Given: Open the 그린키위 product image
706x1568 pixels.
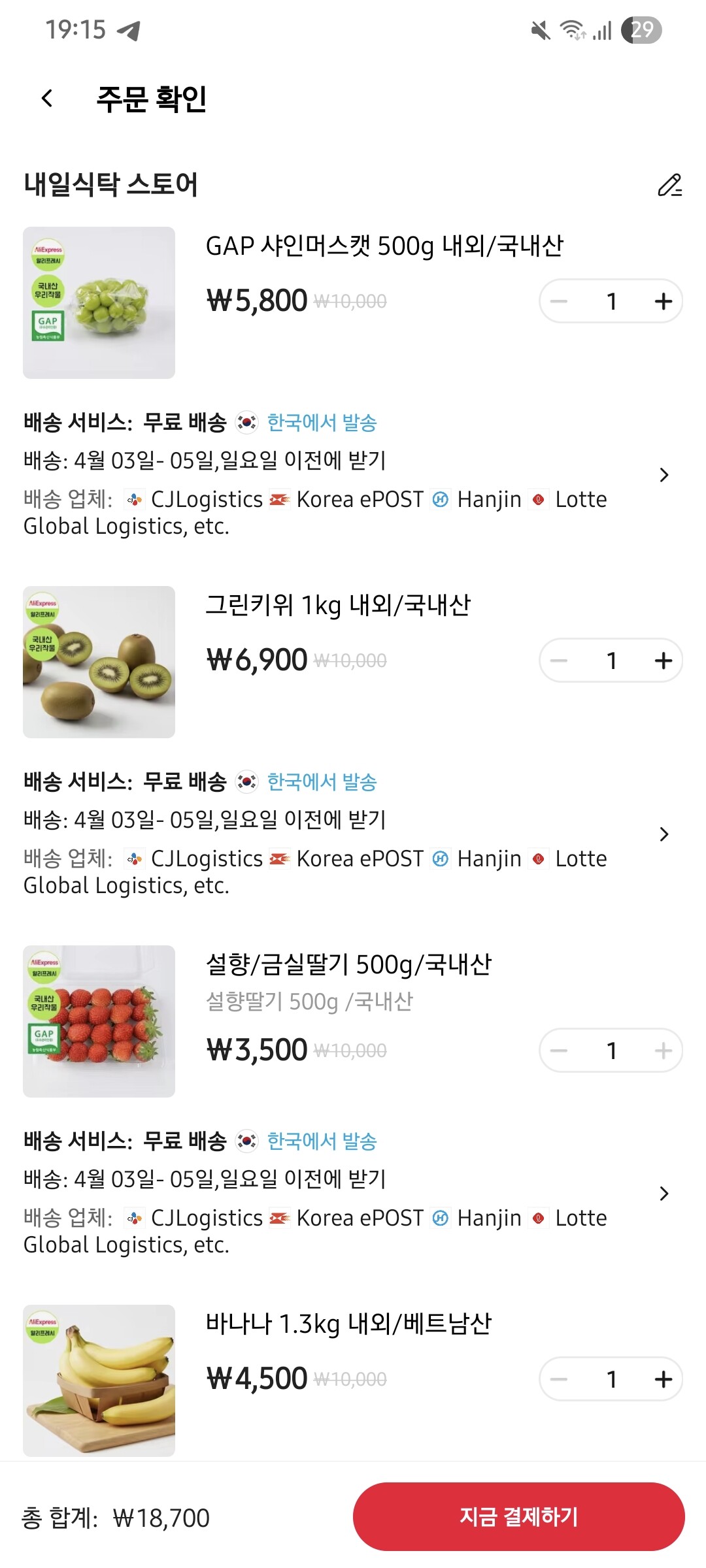Looking at the screenshot, I should [99, 662].
